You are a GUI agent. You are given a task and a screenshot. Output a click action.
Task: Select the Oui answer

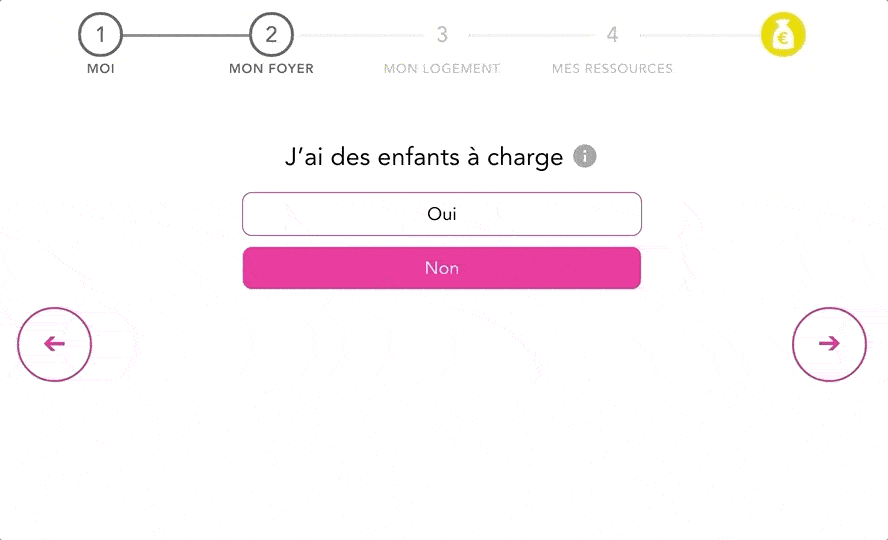click(441, 214)
